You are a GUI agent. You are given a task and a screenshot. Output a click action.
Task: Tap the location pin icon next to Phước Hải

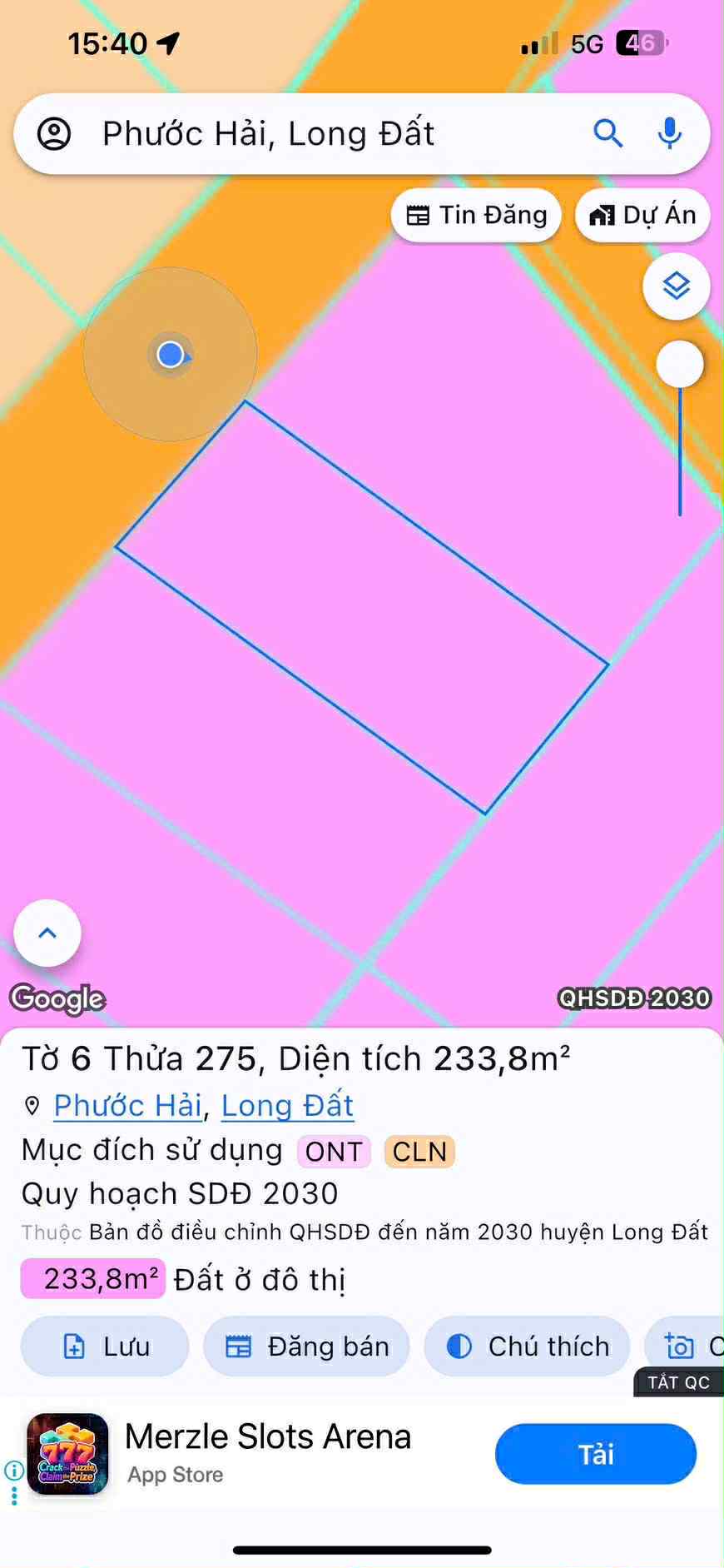coord(32,1106)
